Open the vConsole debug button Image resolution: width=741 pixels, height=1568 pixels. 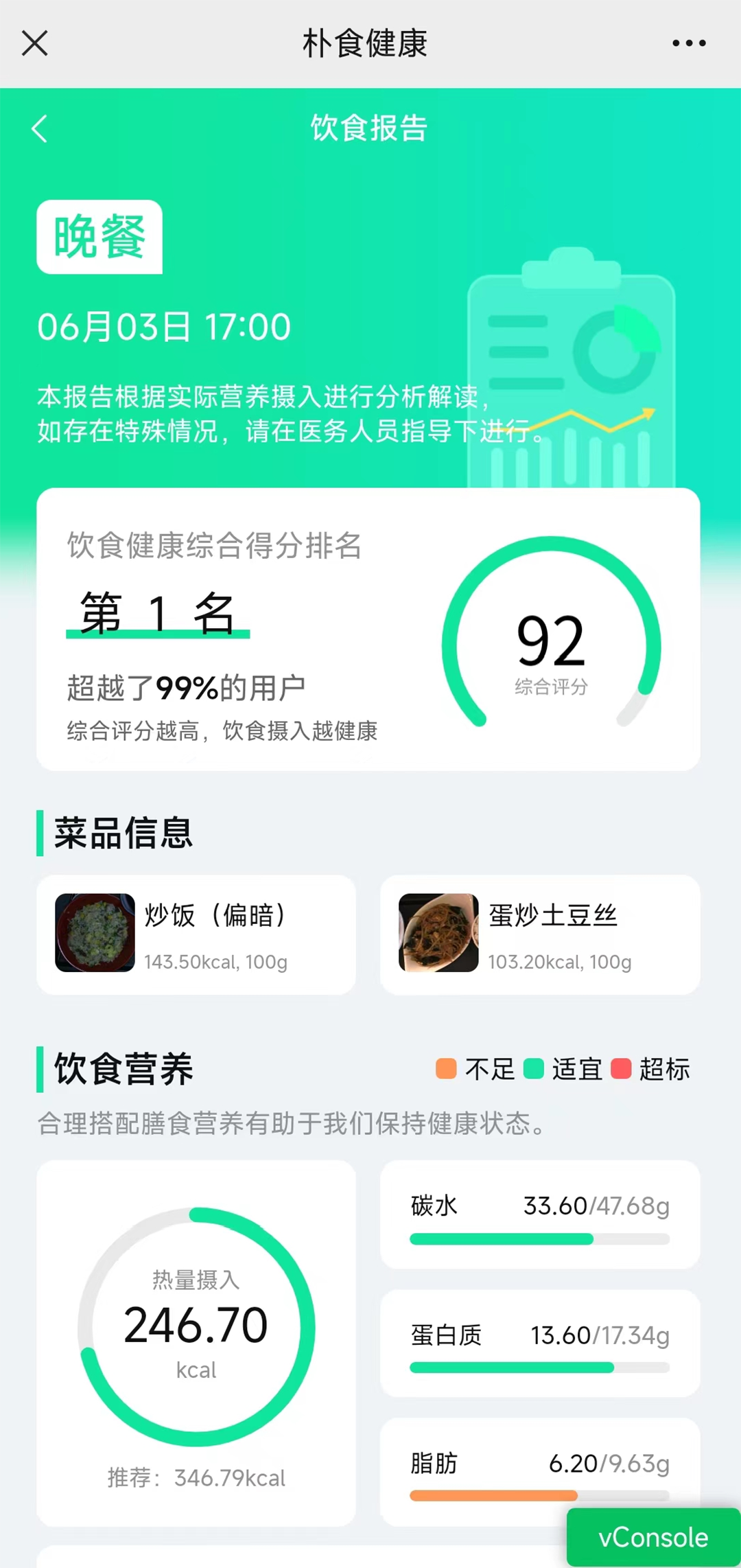pos(652,1537)
